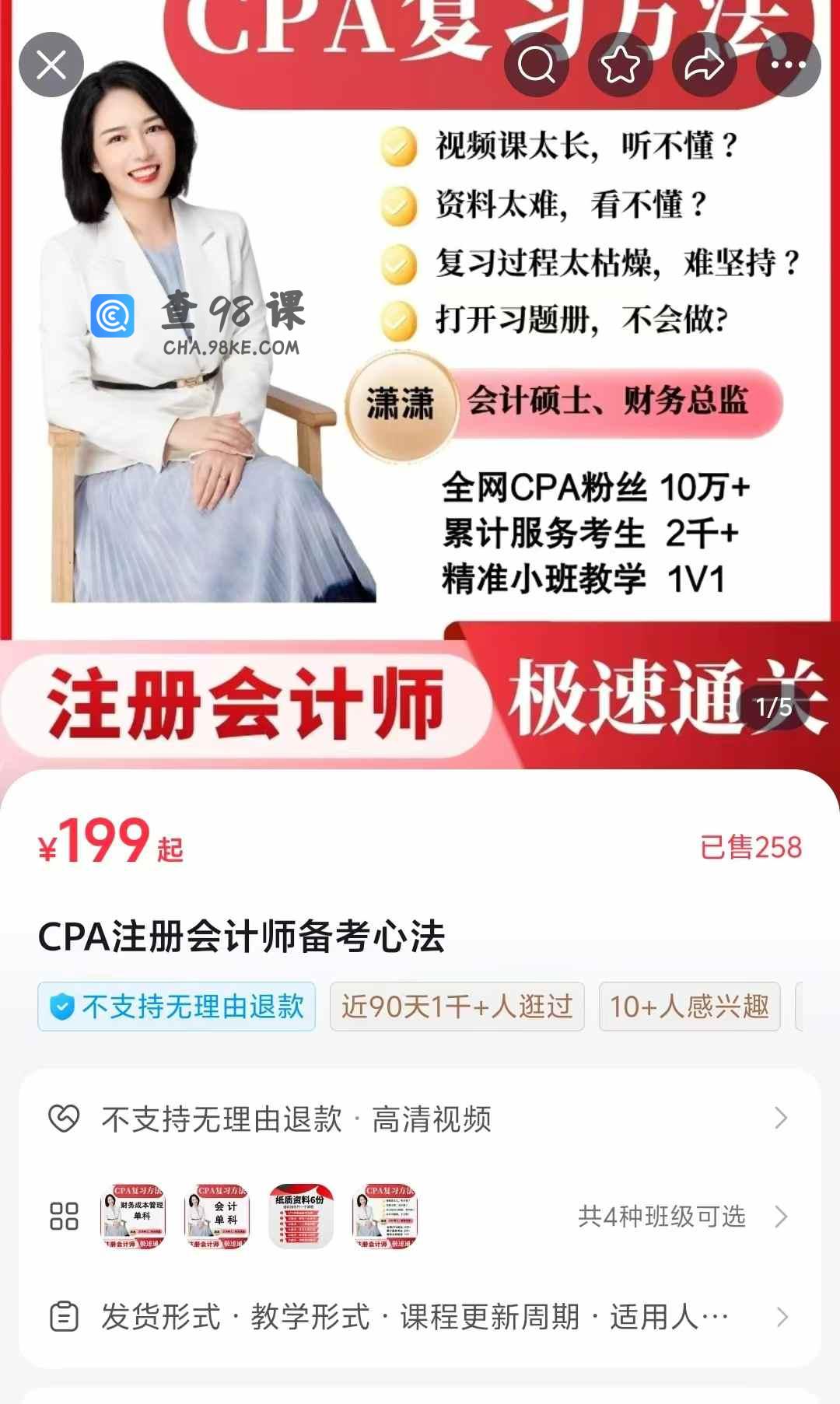Open 共4种班级可选 class options
Viewport: 840px width, 1404px height.
[682, 1217]
